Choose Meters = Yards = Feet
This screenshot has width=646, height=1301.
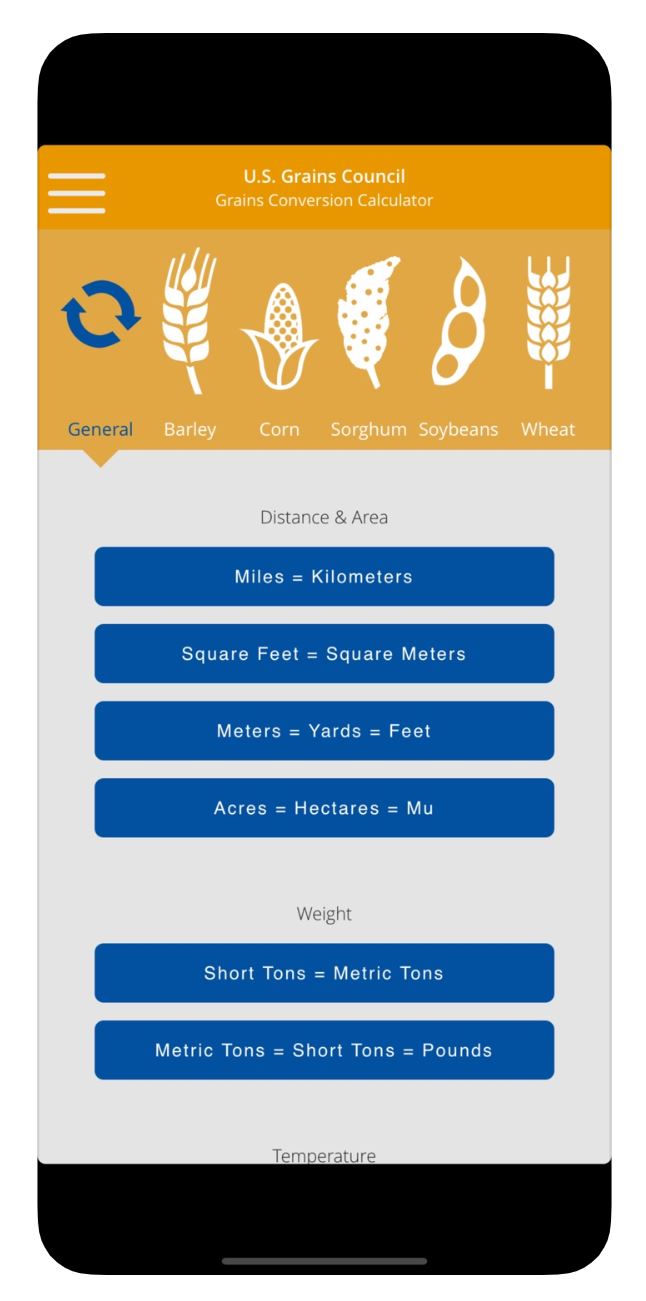coord(324,731)
